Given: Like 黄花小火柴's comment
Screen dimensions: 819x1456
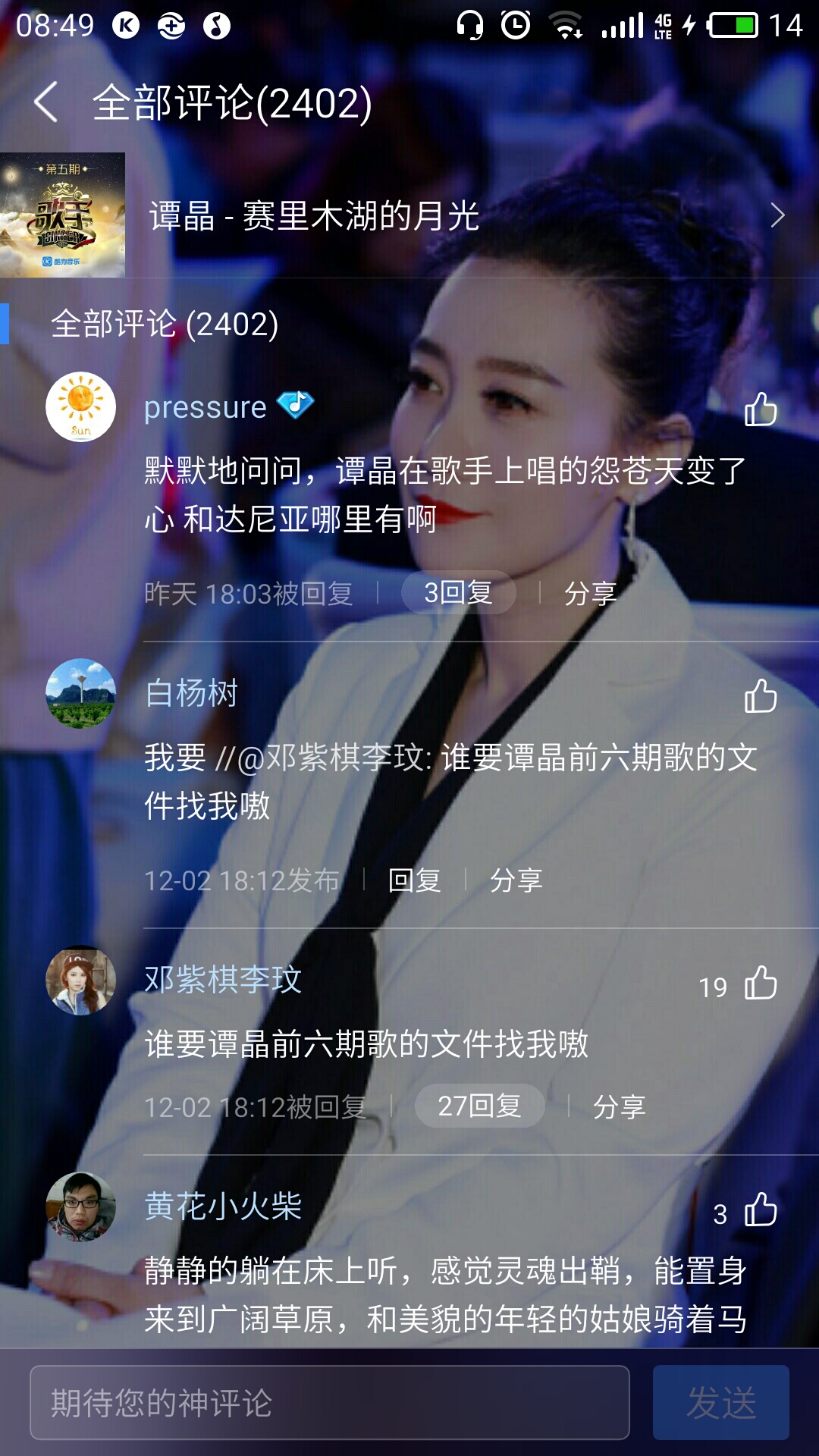Looking at the screenshot, I should (760, 1210).
